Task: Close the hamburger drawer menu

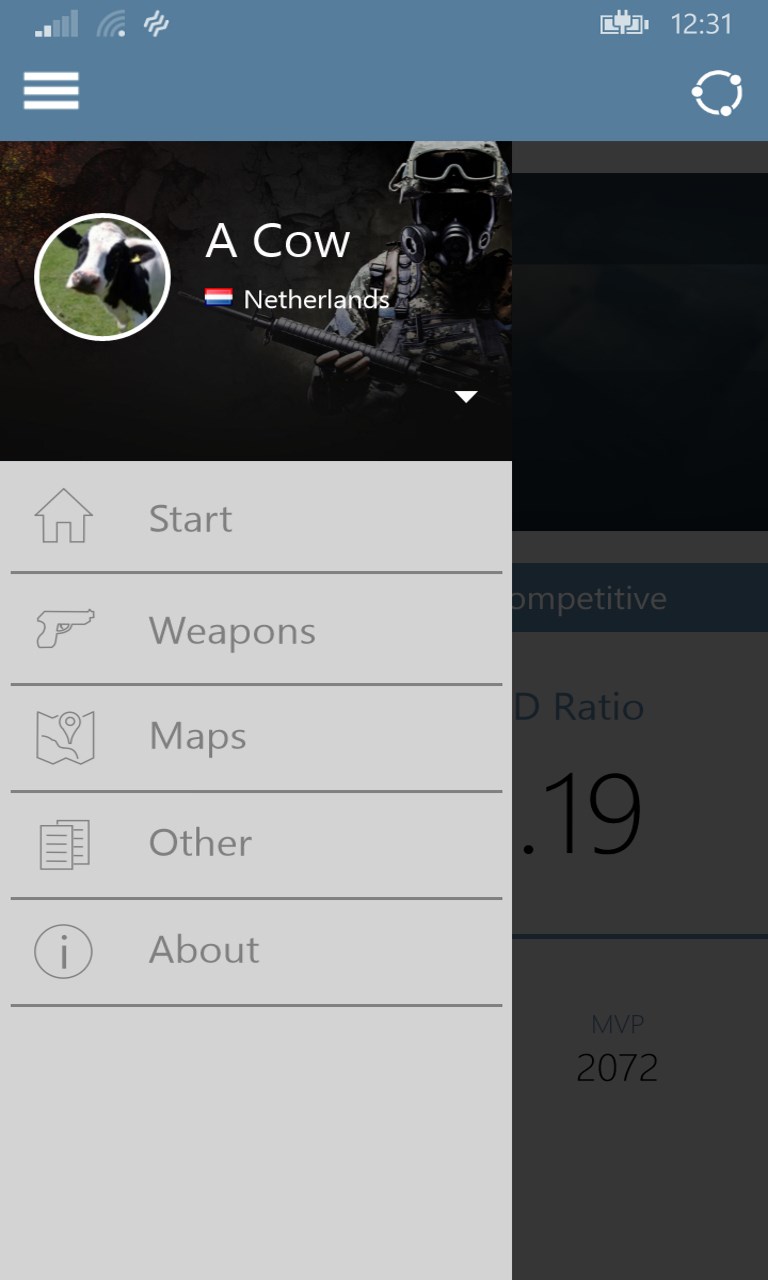Action: 51,92
